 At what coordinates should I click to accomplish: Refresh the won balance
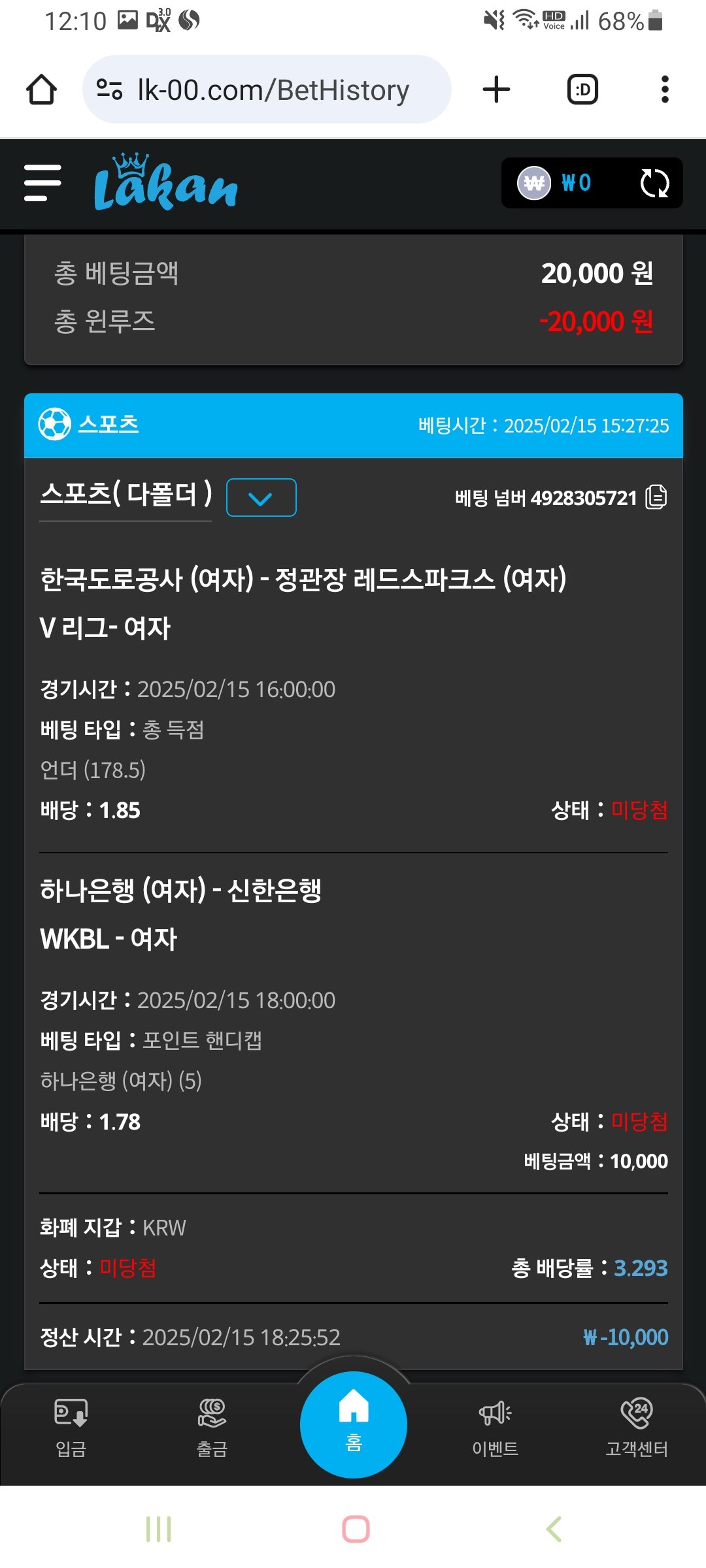654,183
